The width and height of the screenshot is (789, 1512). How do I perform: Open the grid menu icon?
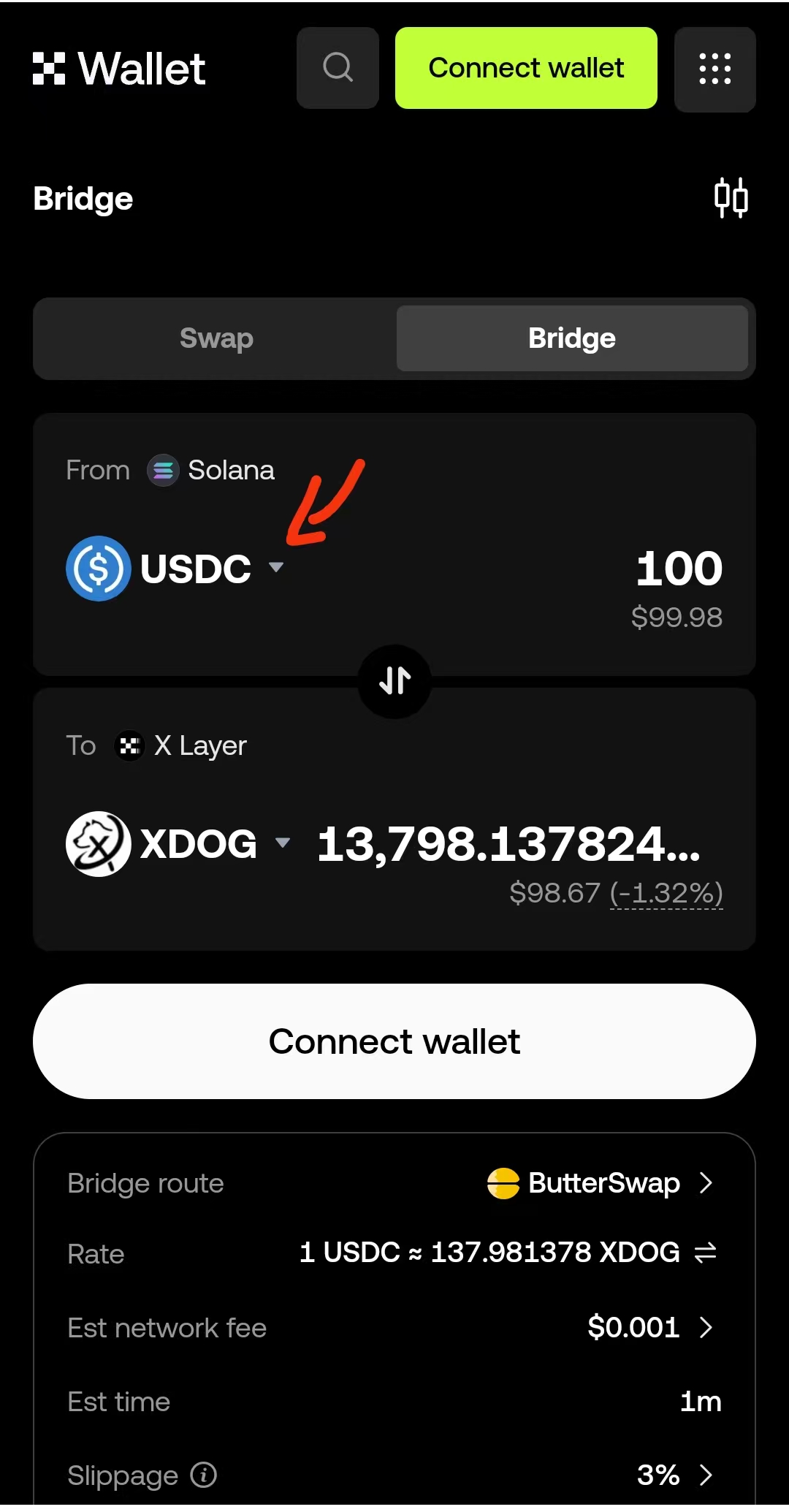point(714,69)
